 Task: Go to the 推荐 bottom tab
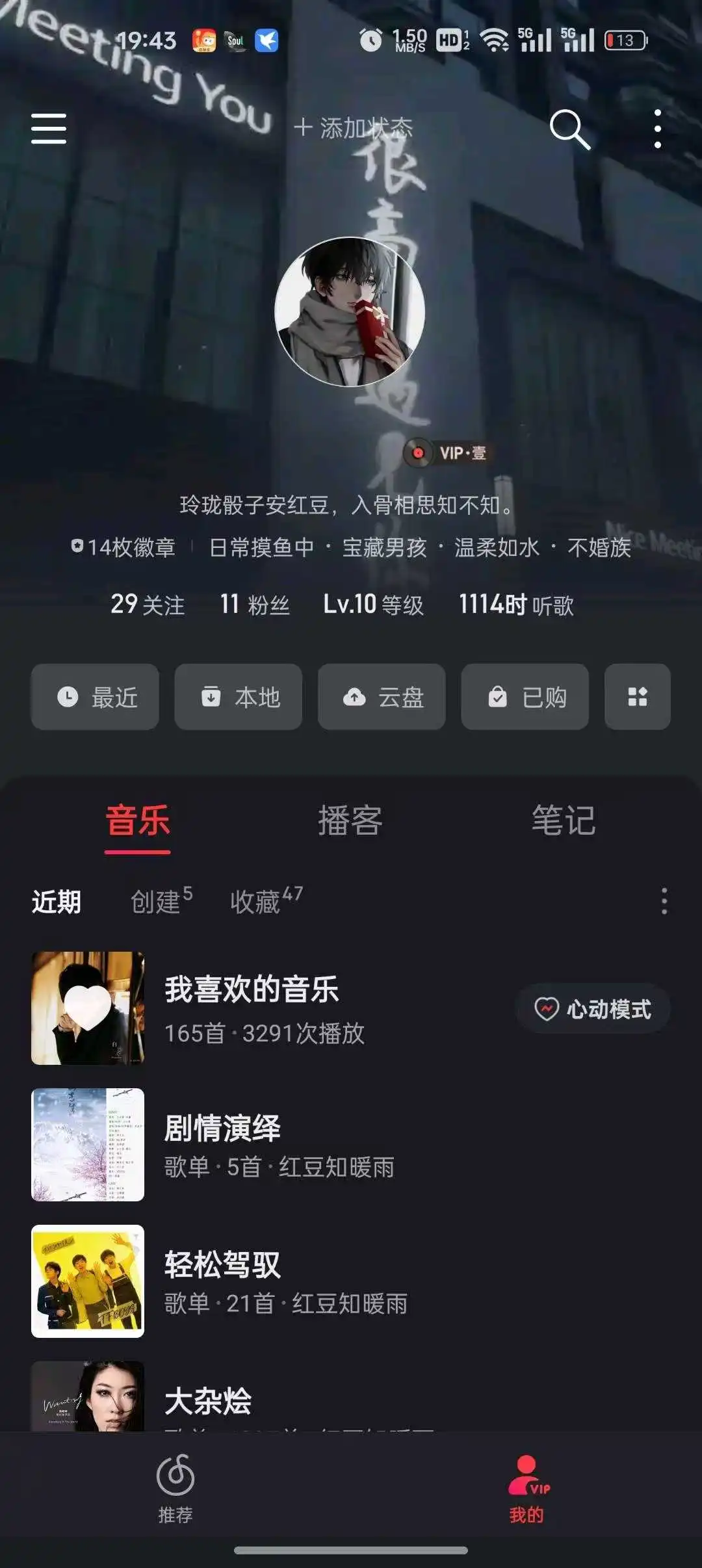point(175,1489)
